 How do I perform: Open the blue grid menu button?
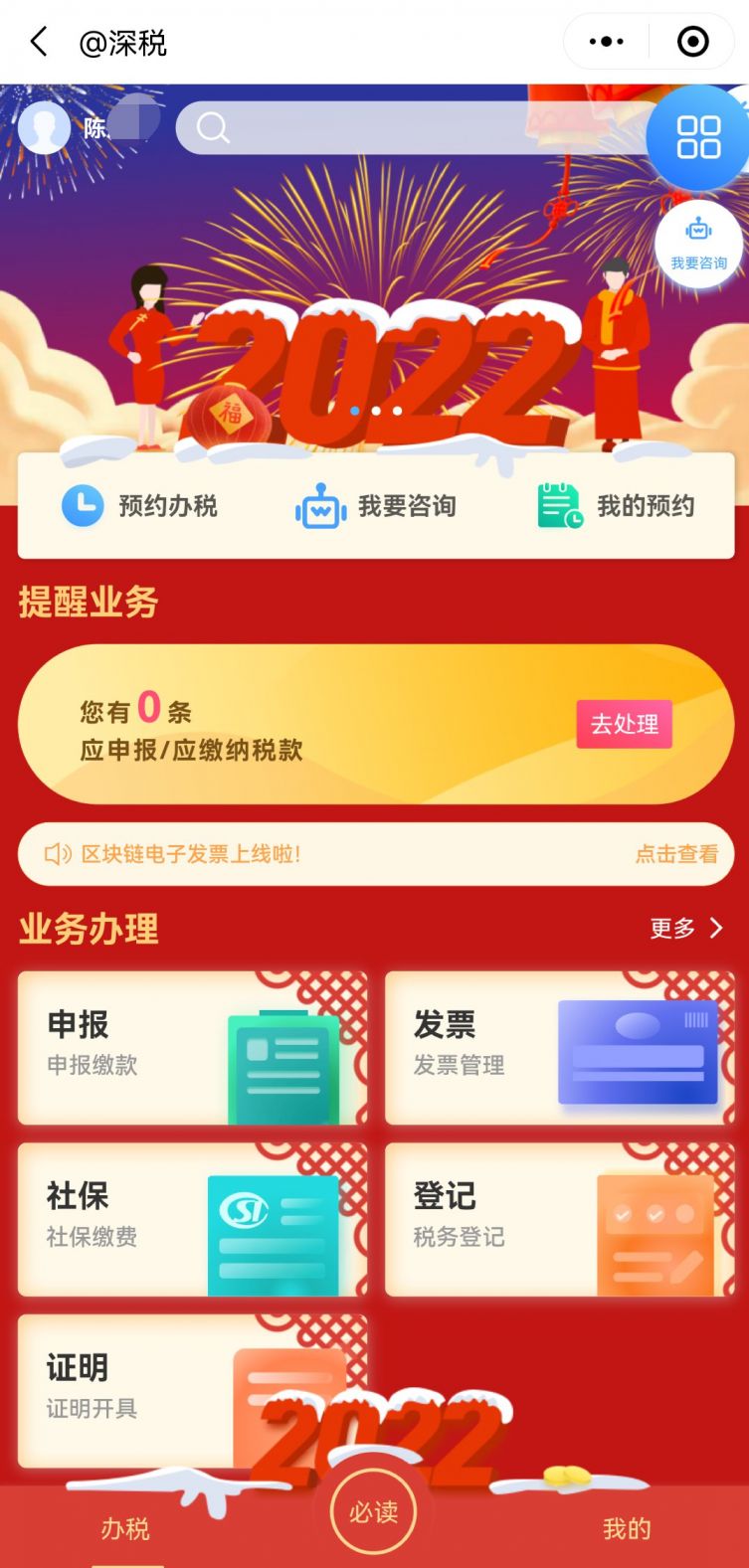(698, 137)
